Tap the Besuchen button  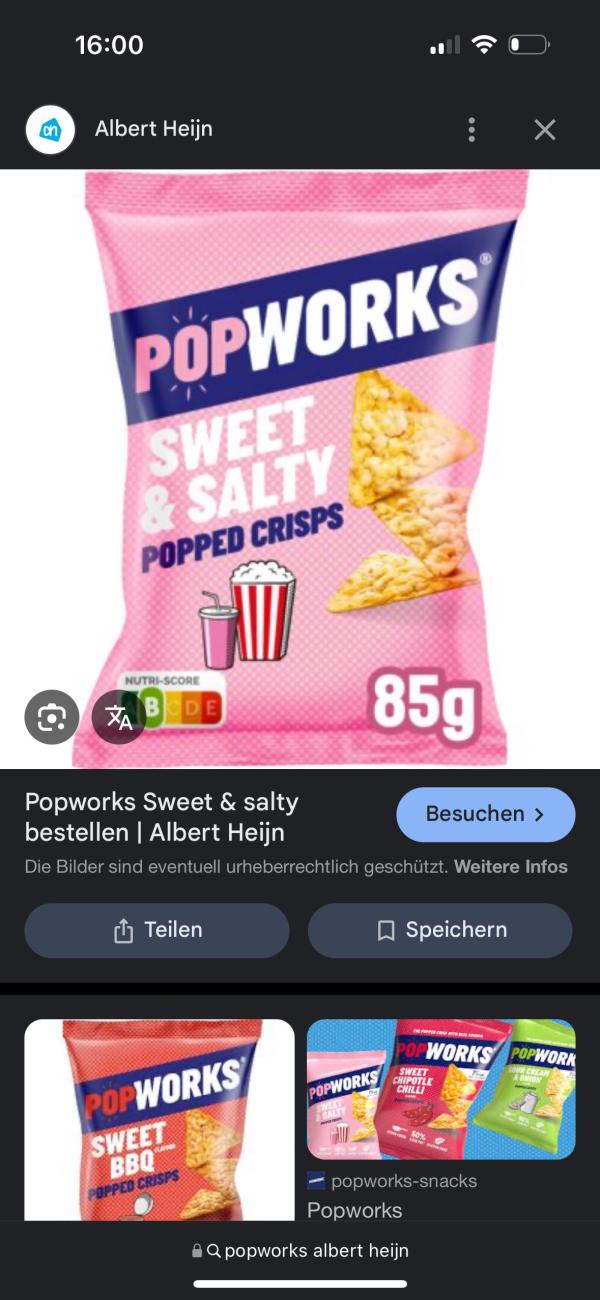(x=485, y=814)
